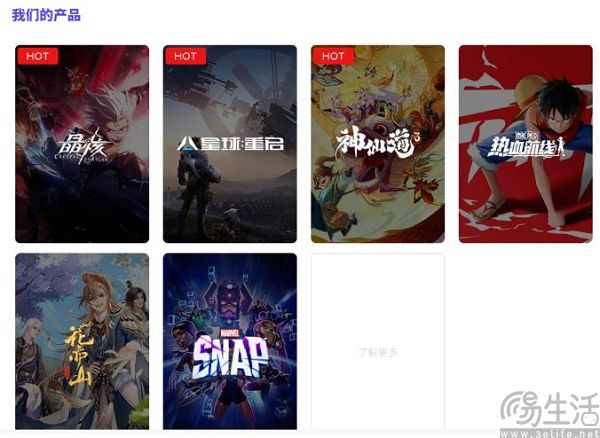This screenshot has width=600, height=438.
Task: Open the 晶核 game card
Action: 82,144
